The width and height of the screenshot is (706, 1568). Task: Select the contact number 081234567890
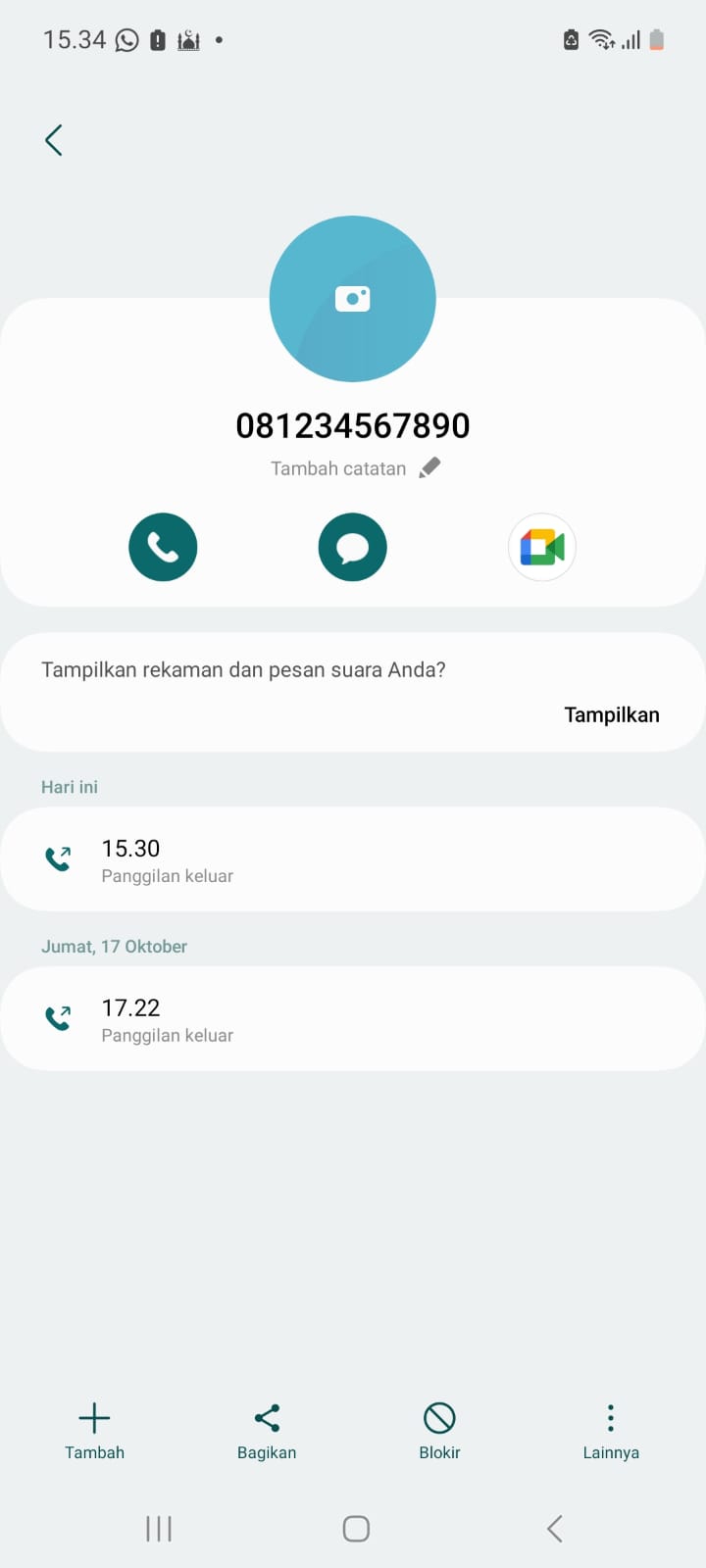coord(353,424)
